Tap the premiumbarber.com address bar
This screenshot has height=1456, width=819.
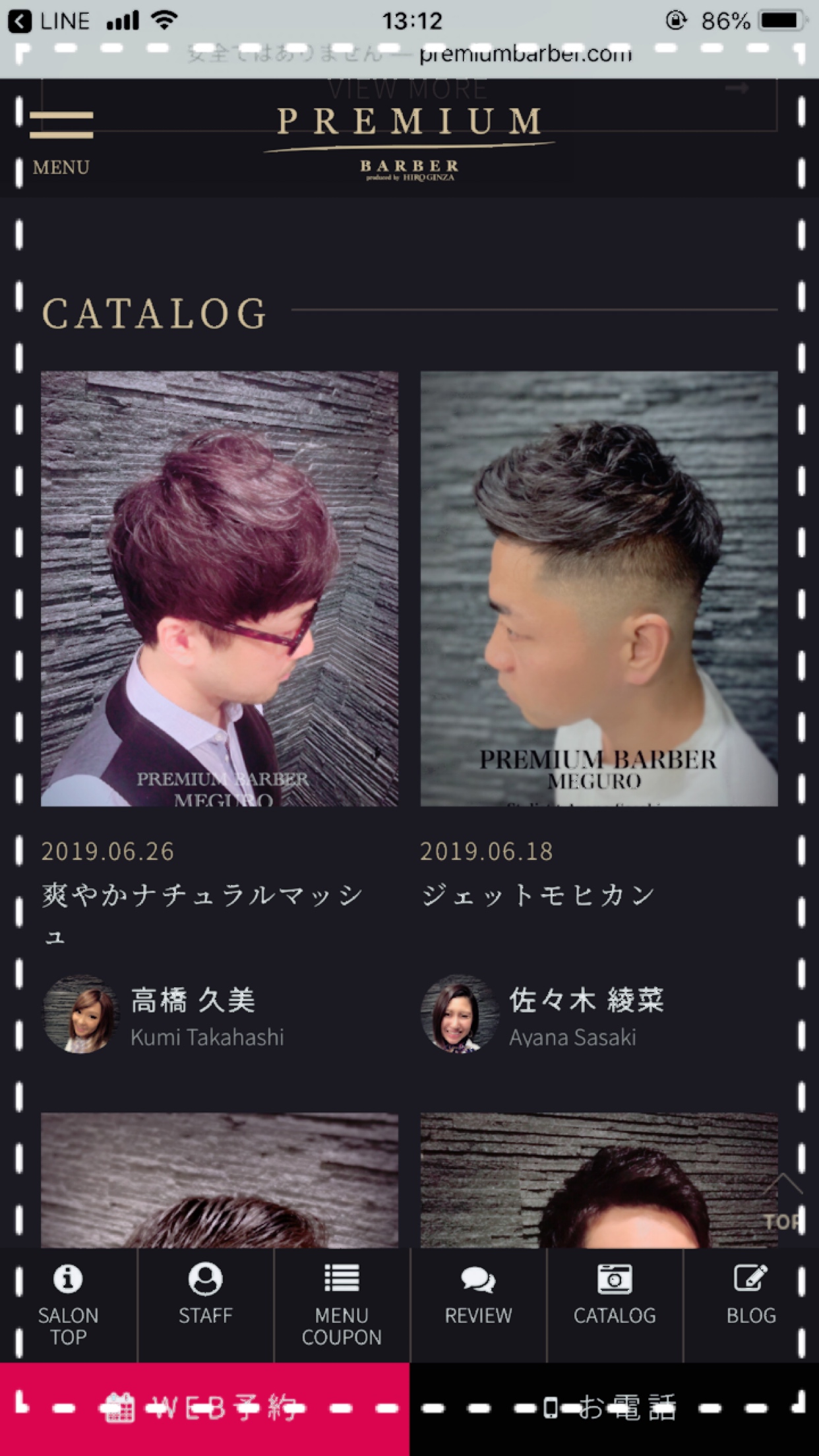click(525, 54)
